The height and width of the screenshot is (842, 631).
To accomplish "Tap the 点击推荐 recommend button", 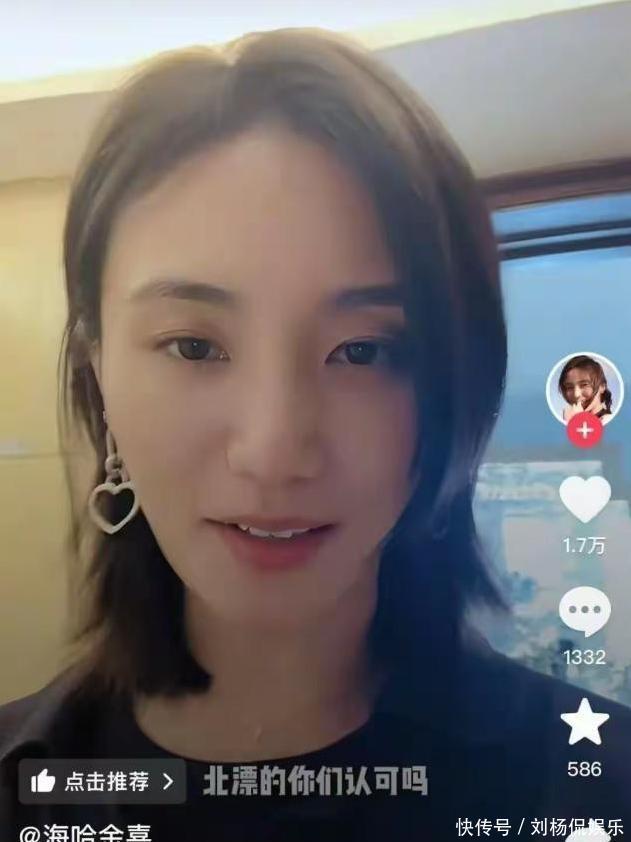I will click(x=102, y=781).
